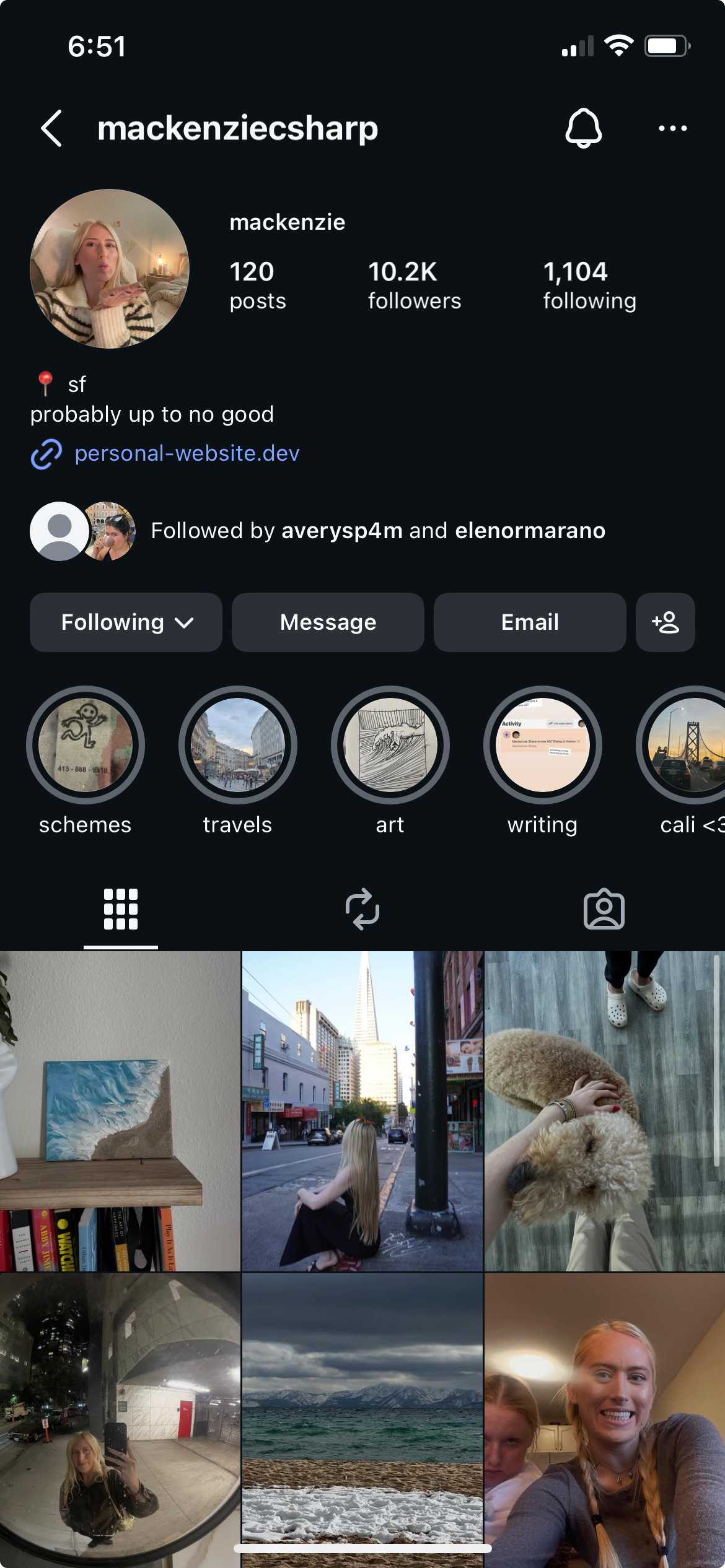
Task: Open similar accounts with the person-plus icon
Action: coord(665,622)
